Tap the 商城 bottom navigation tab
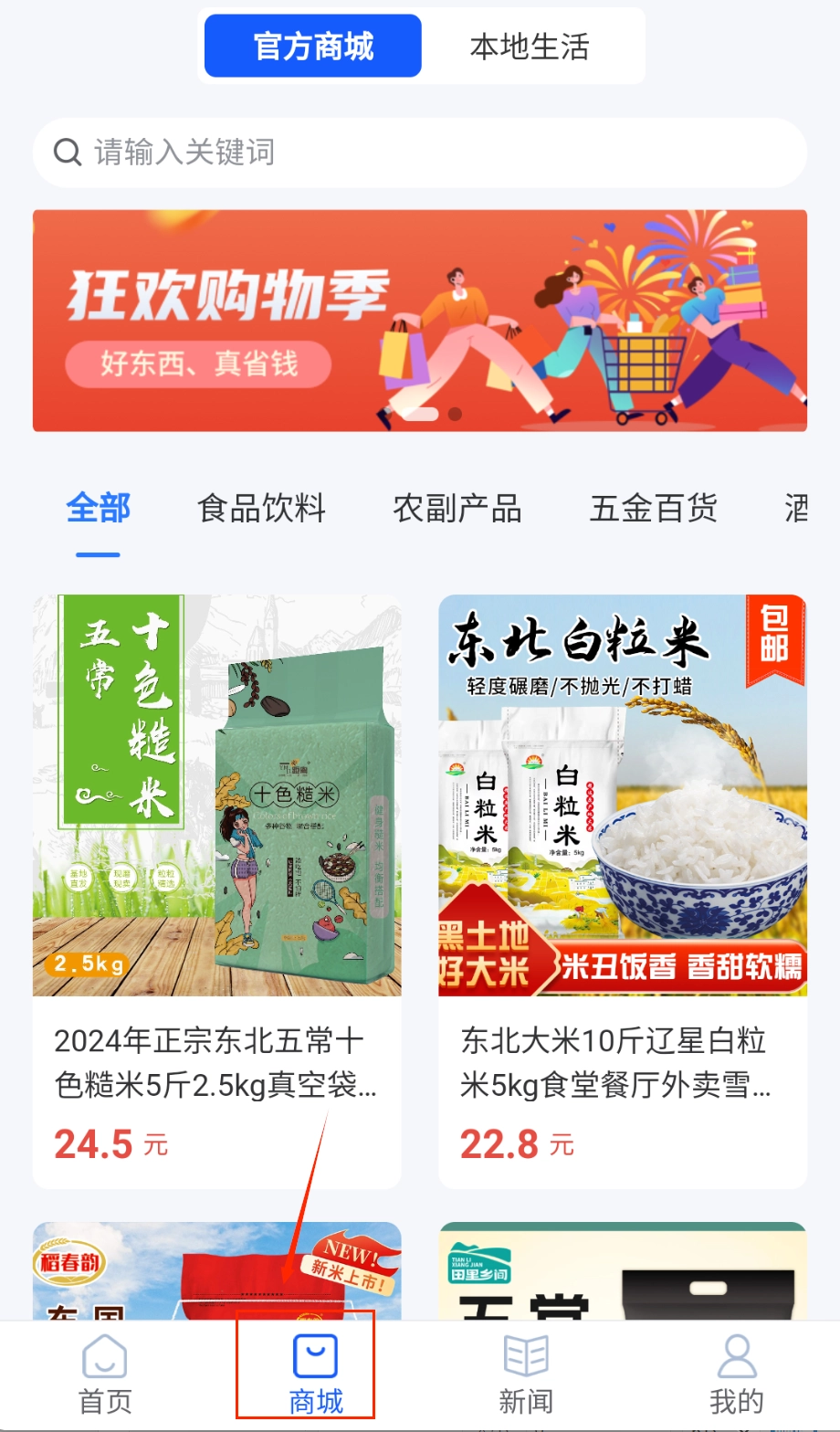This screenshot has width=840, height=1432. pos(316,1374)
